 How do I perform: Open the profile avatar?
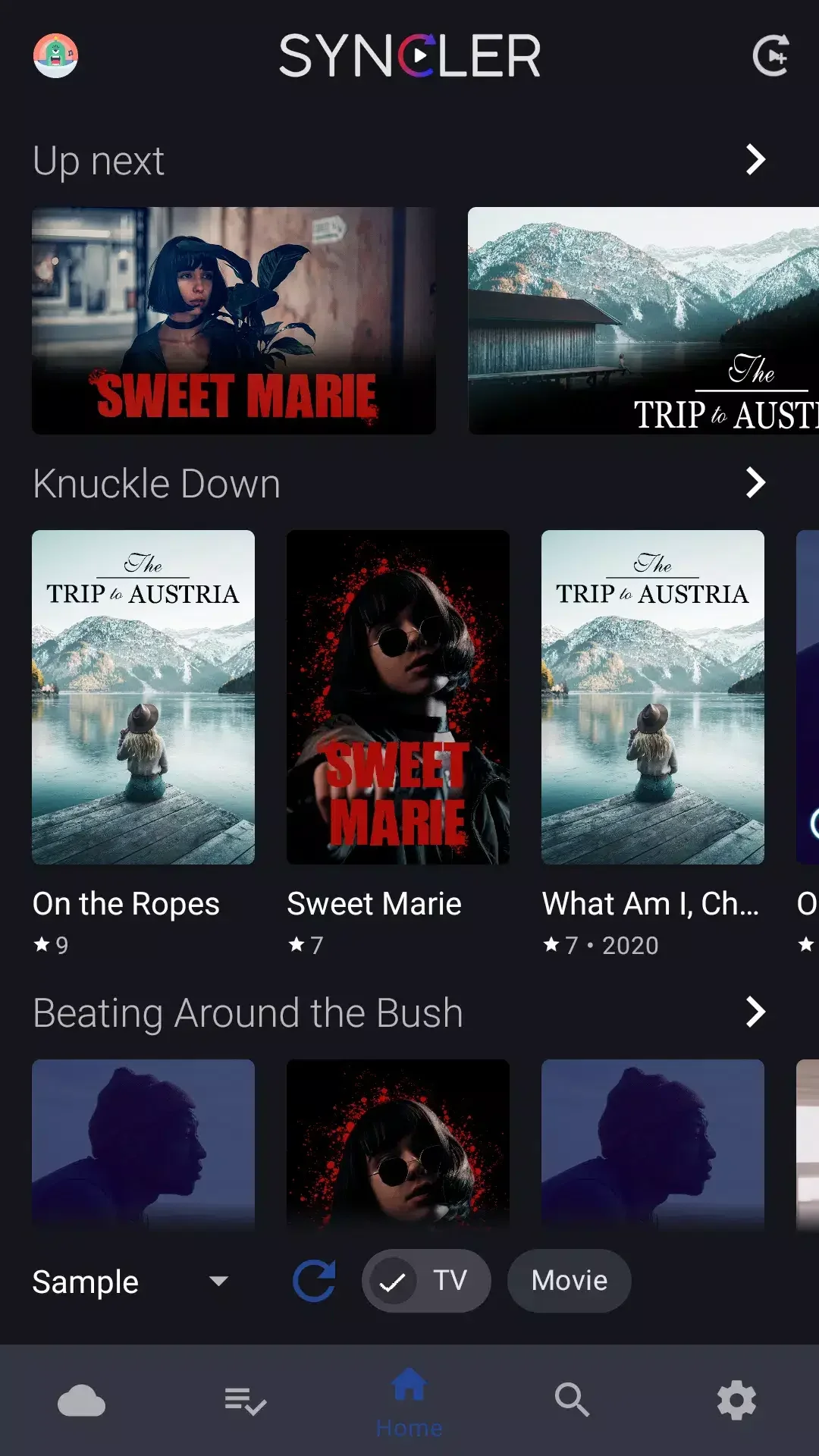[55, 55]
